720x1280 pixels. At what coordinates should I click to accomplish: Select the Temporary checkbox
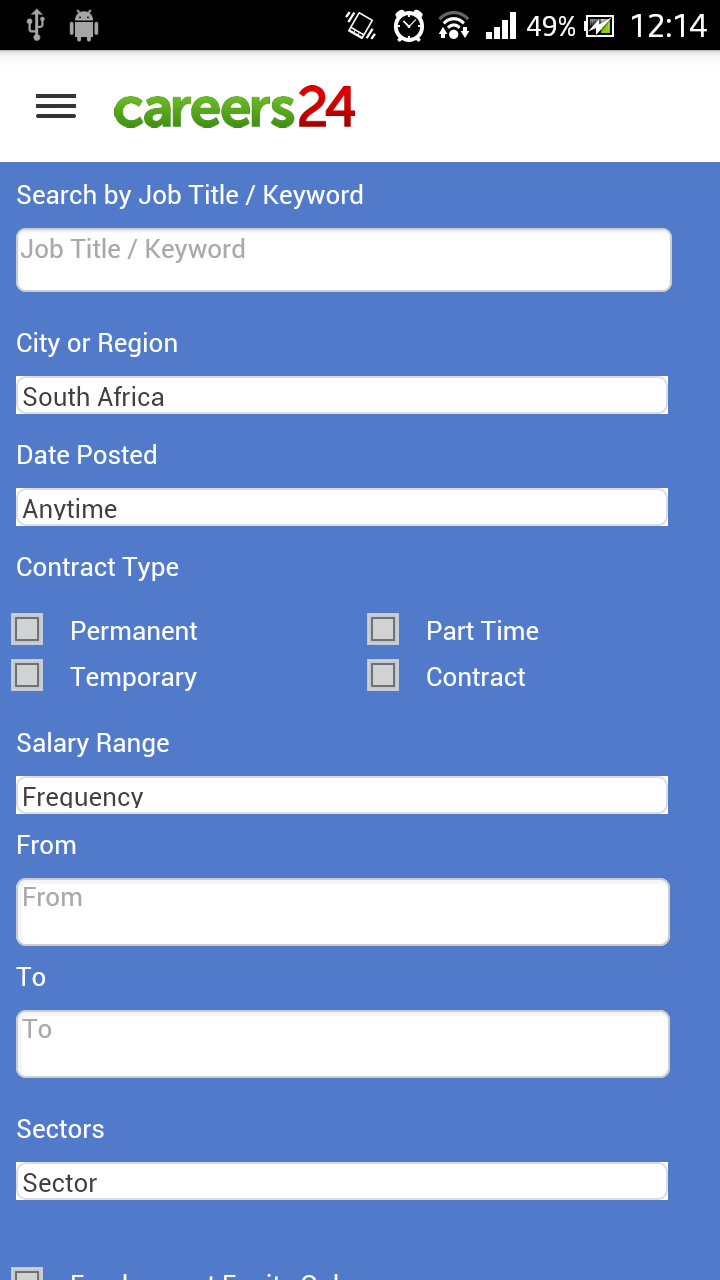click(x=27, y=675)
